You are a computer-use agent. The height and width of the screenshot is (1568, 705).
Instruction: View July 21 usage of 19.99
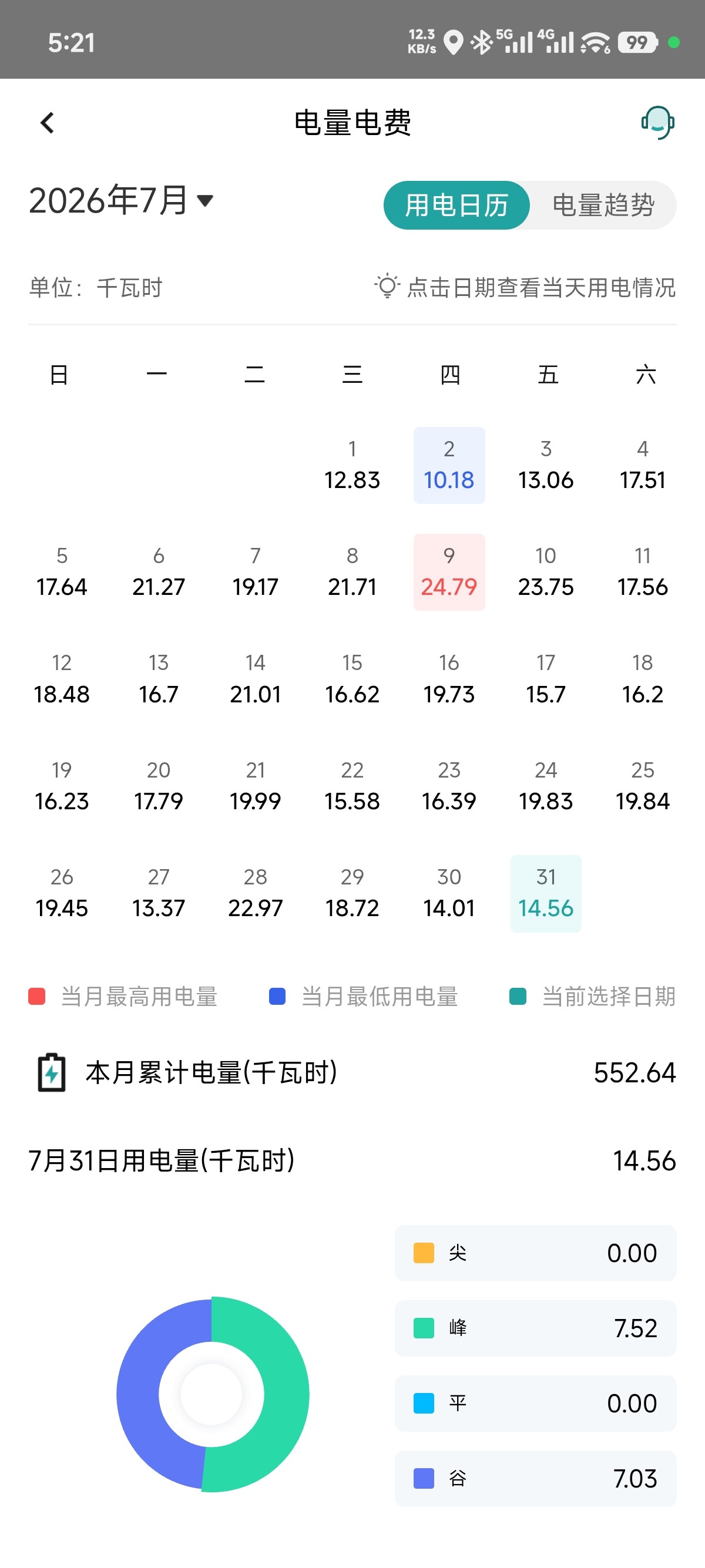[255, 786]
